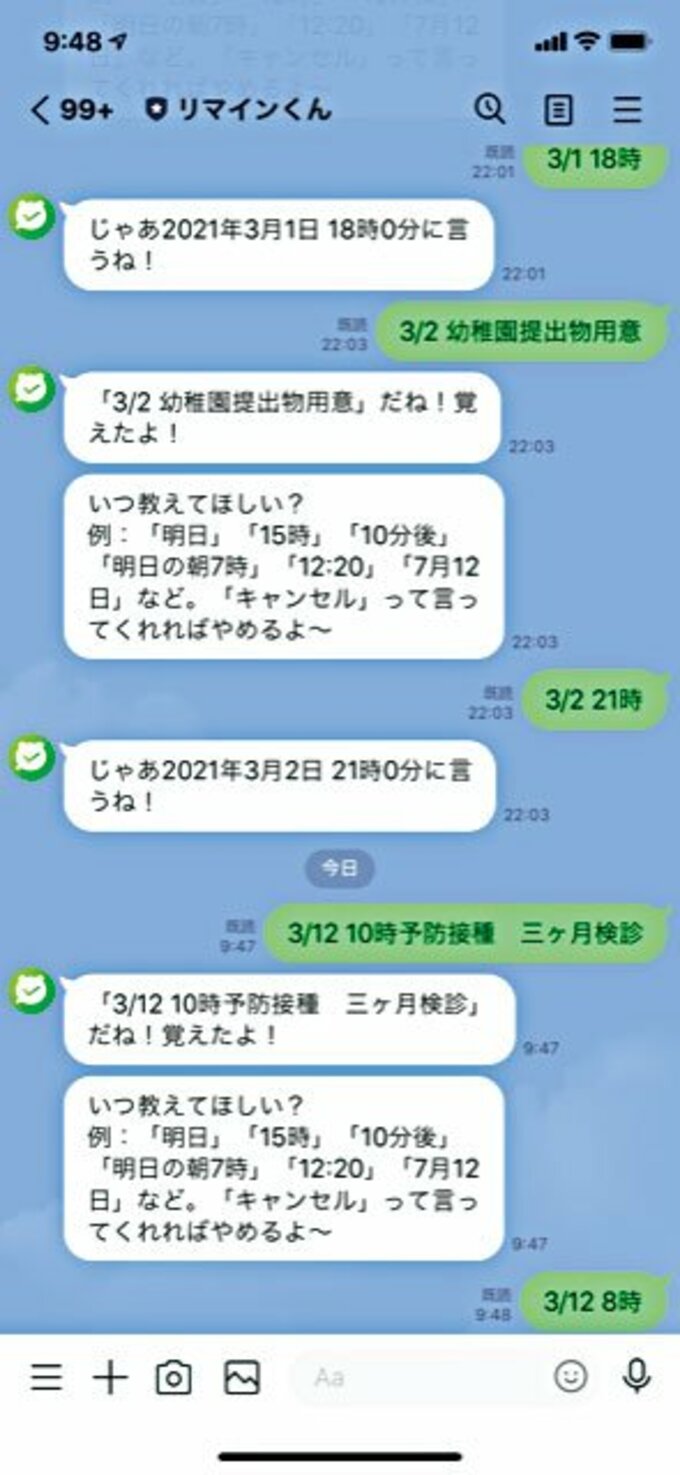Tap リマインくん's avatar beside the 3月1日 reply
Image resolution: width=680 pixels, height=1475 pixels.
coord(33,217)
